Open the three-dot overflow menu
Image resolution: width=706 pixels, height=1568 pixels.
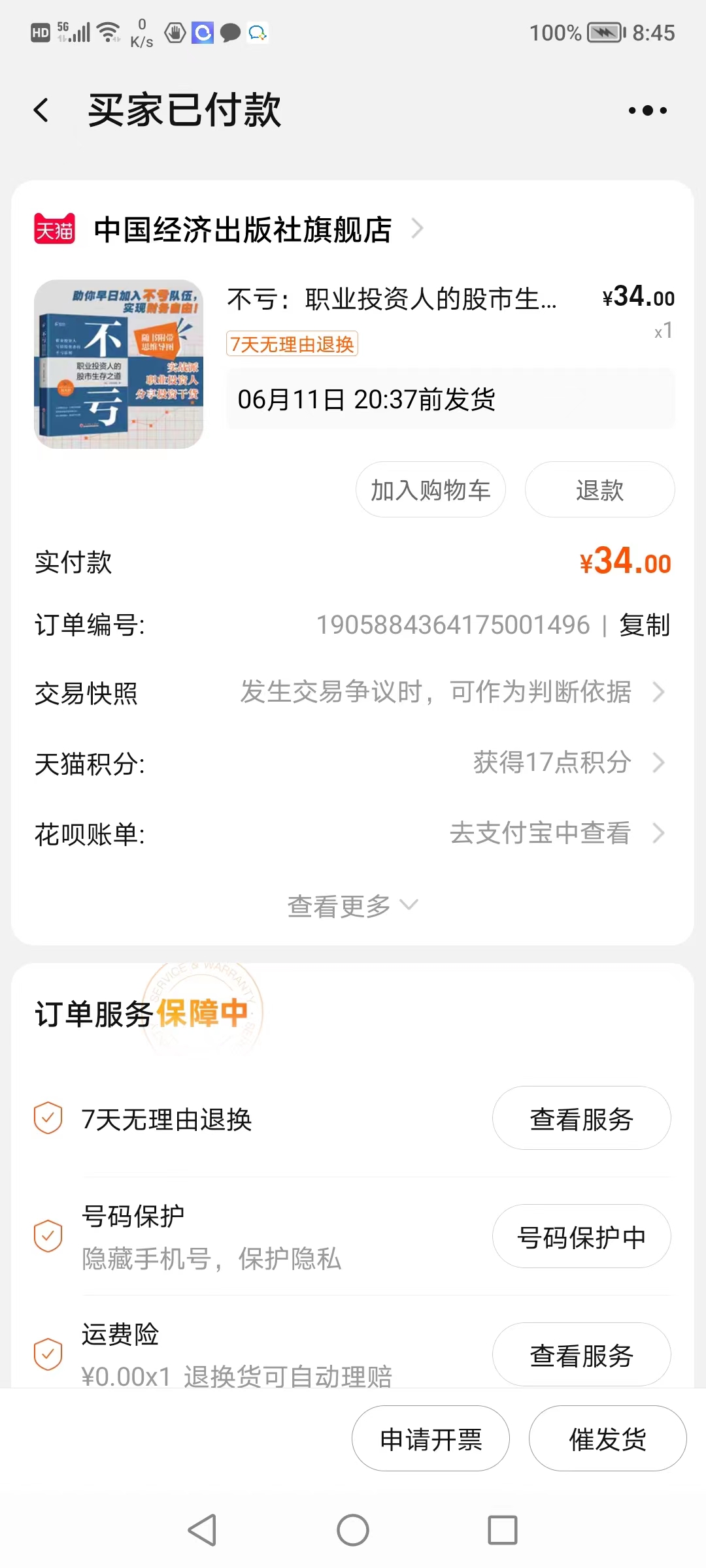[x=647, y=110]
